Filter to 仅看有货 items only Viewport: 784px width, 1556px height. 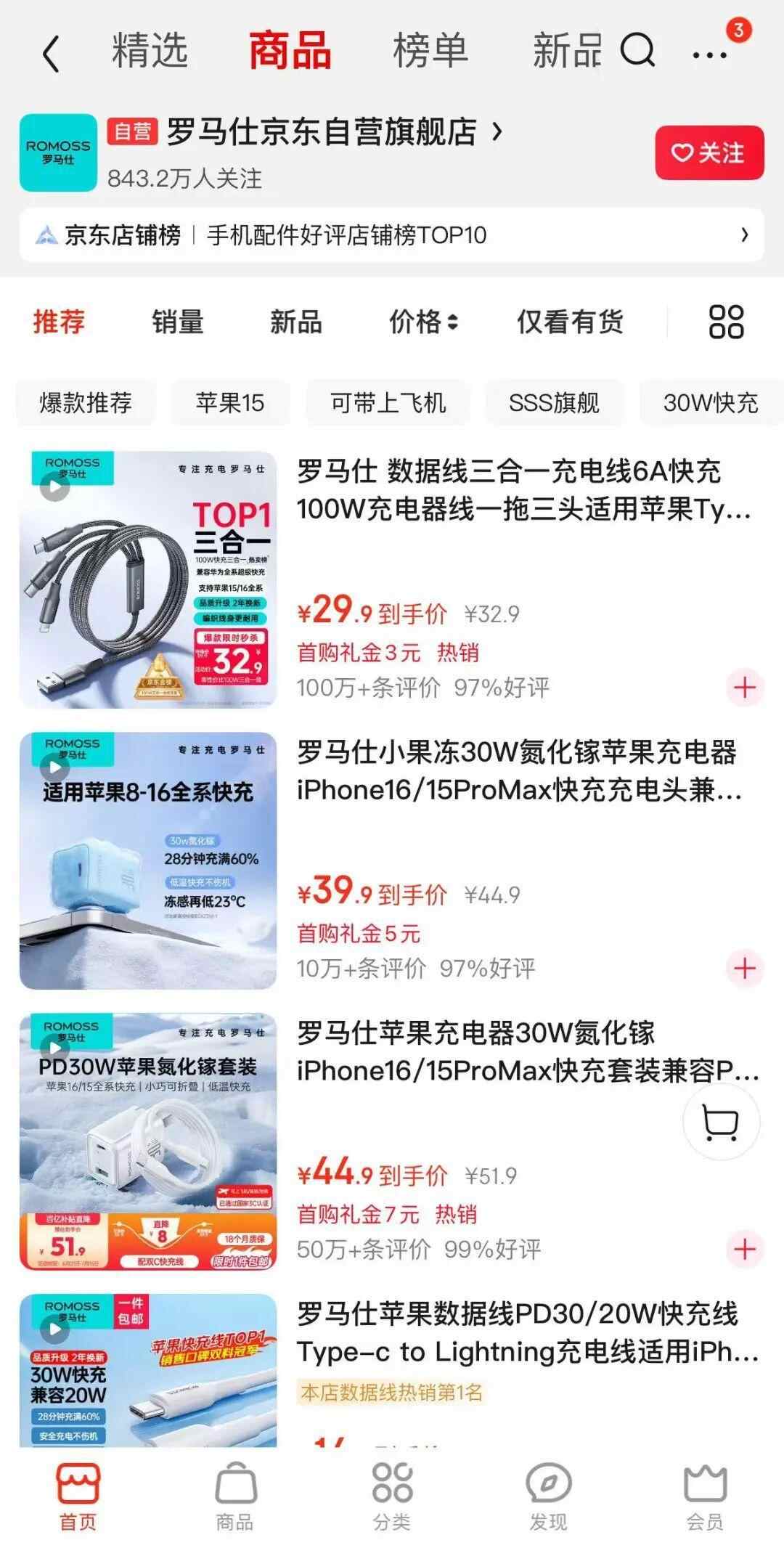click(x=570, y=322)
